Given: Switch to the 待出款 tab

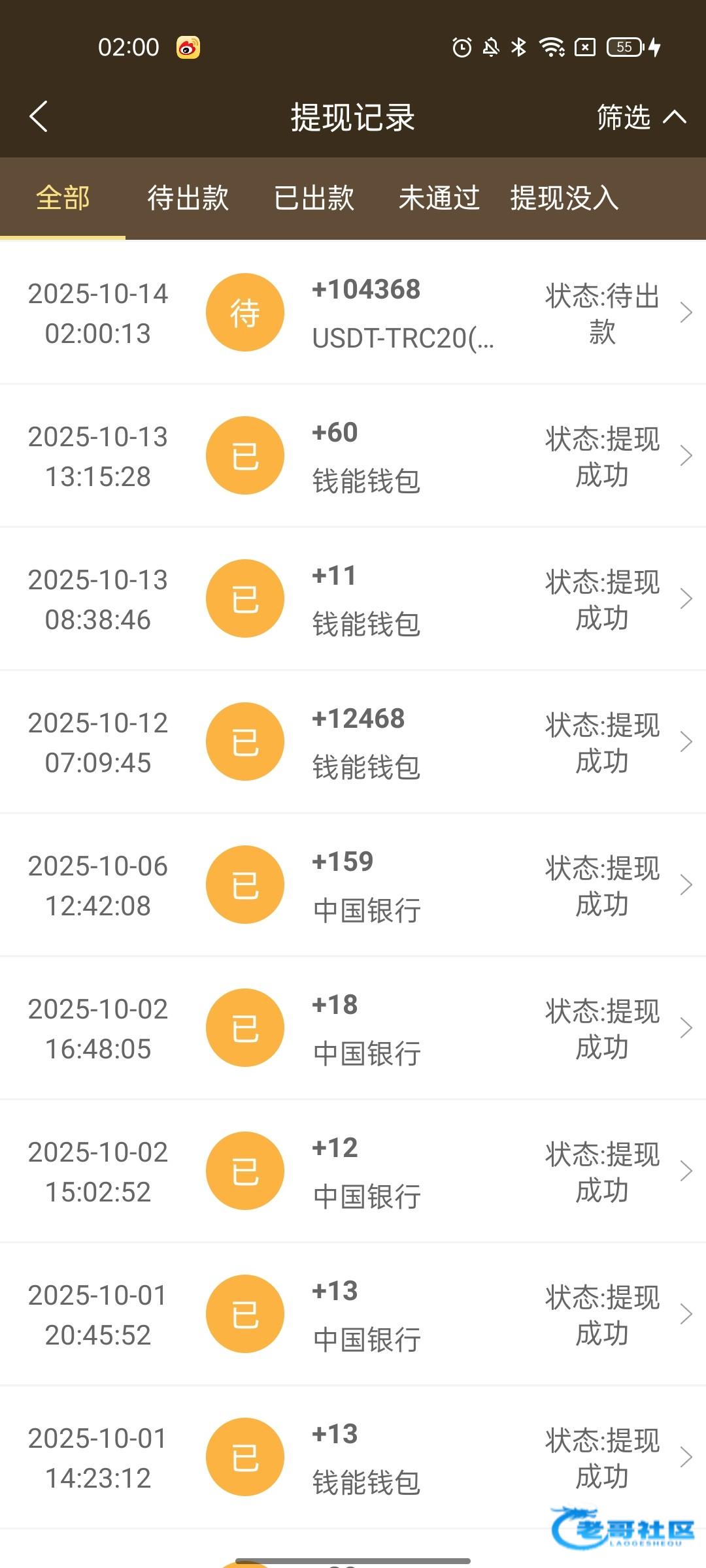Looking at the screenshot, I should point(188,198).
